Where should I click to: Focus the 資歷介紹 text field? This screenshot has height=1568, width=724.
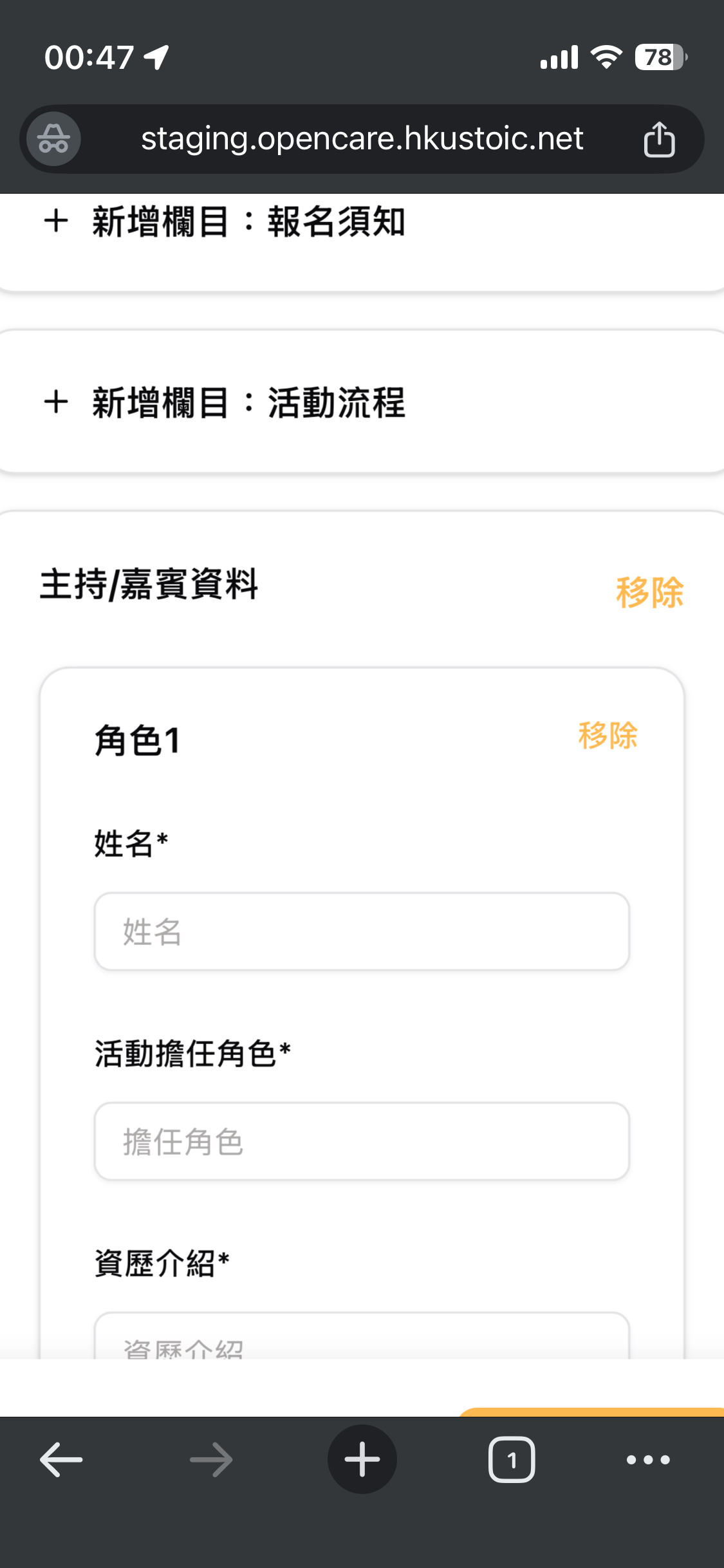click(362, 1340)
